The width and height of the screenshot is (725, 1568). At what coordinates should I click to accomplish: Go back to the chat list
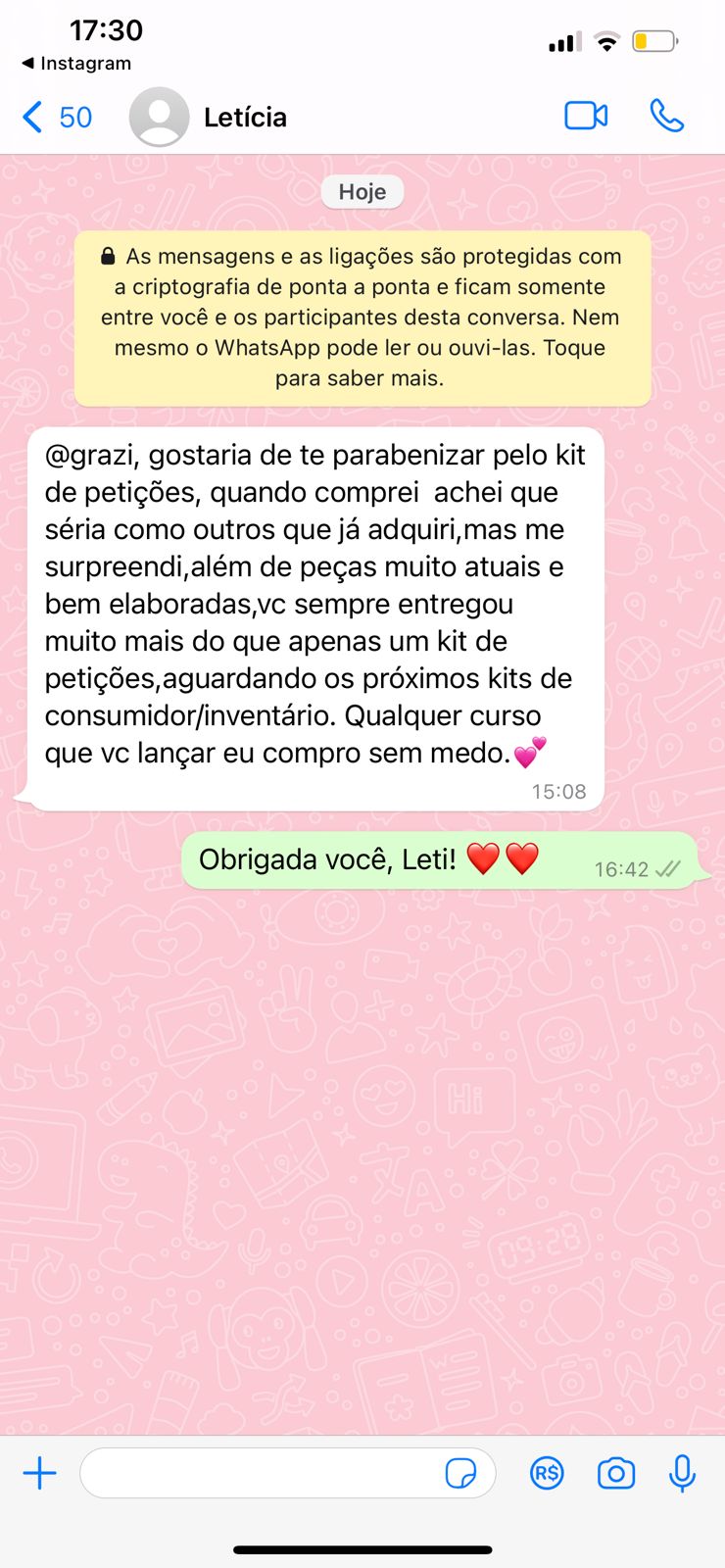[x=56, y=117]
